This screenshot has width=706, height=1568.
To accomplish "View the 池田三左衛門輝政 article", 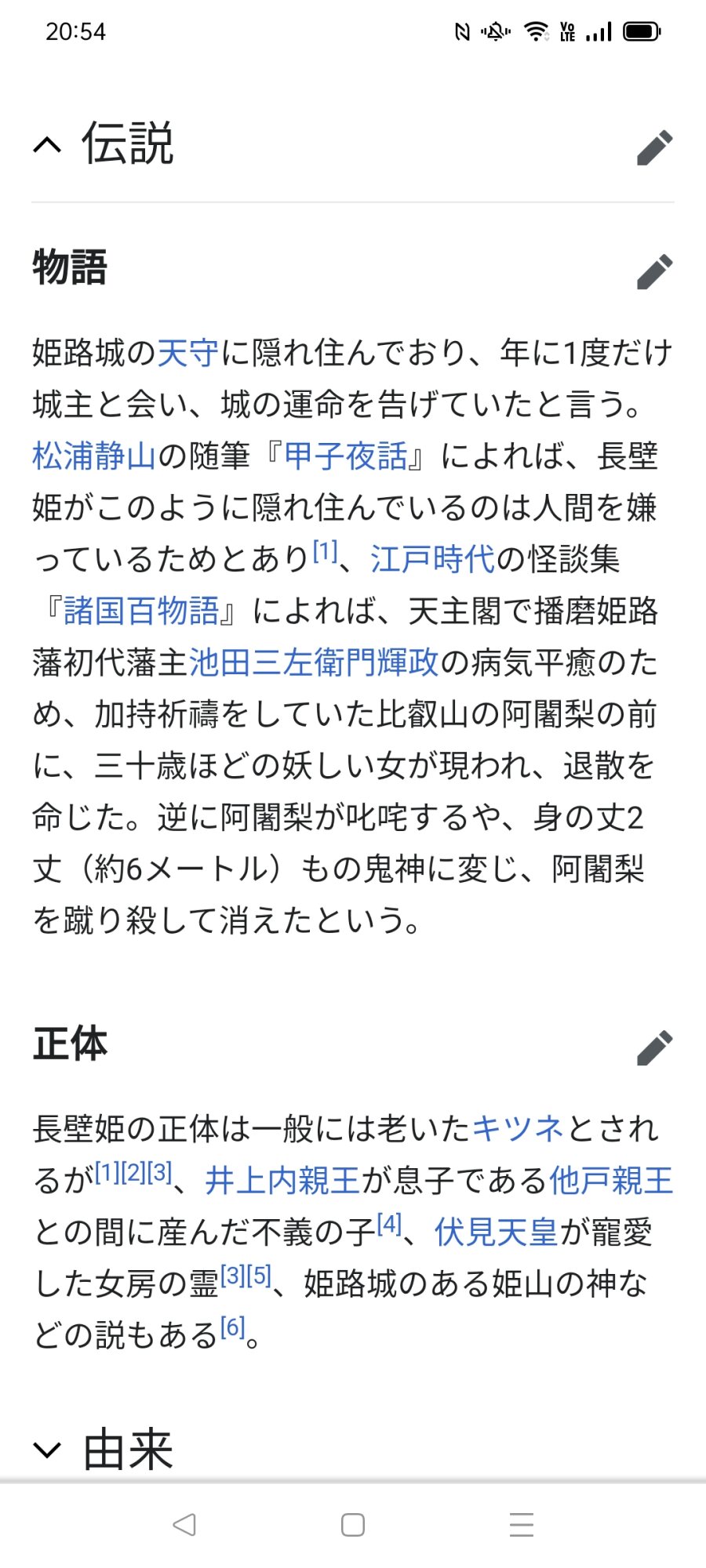I will click(314, 663).
